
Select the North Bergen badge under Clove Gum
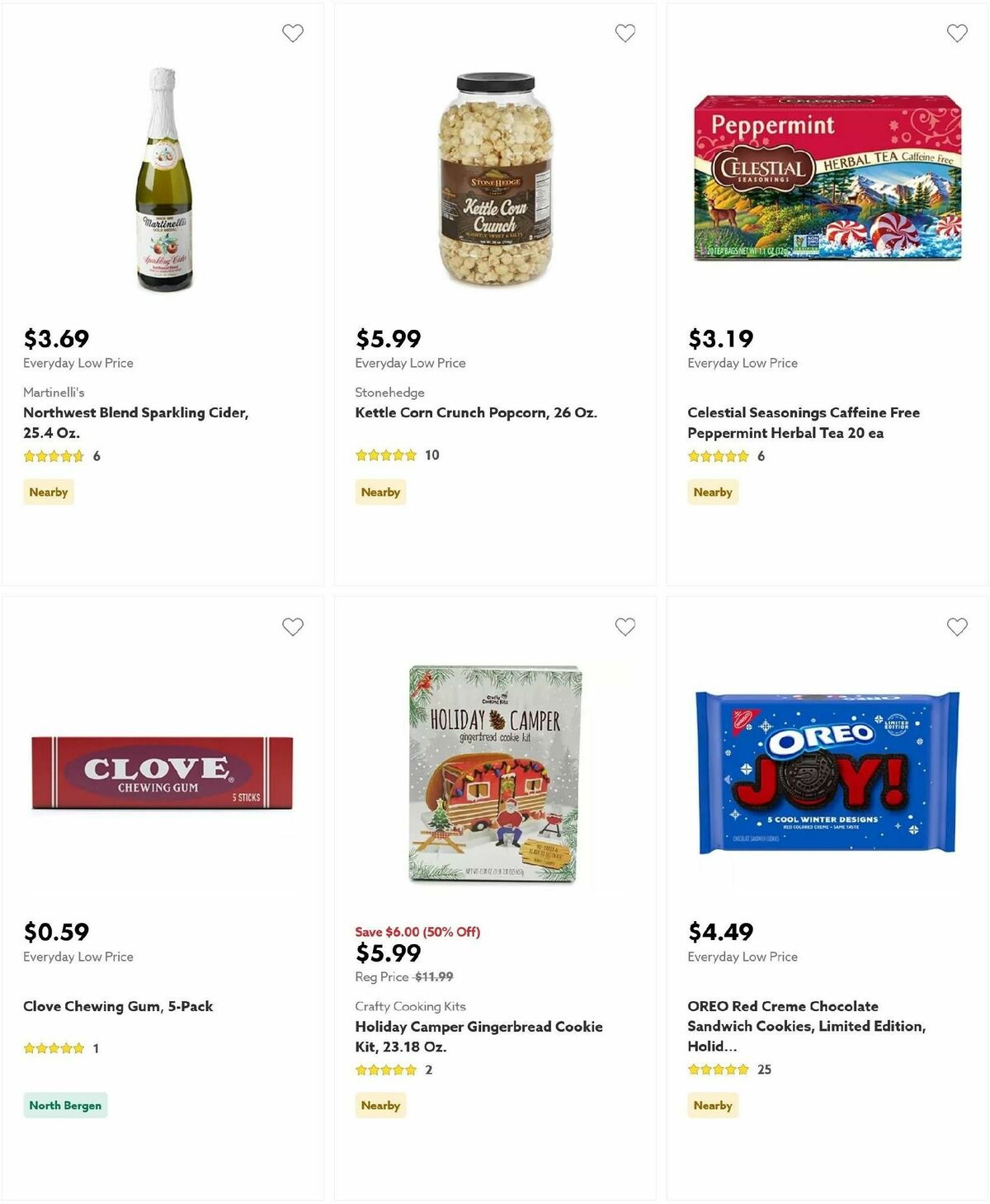tap(65, 1105)
